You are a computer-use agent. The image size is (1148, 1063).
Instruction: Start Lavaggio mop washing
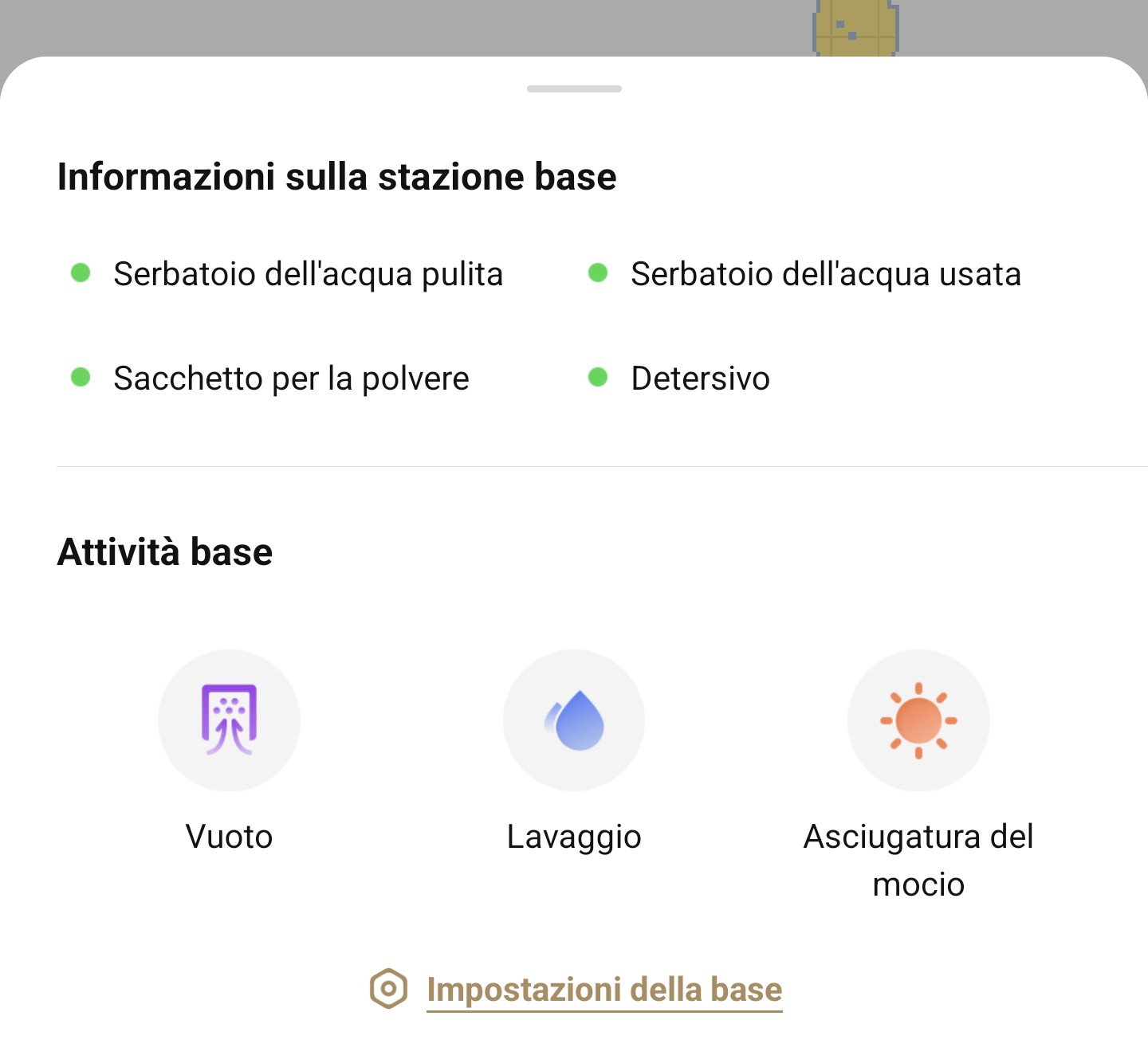[574, 720]
